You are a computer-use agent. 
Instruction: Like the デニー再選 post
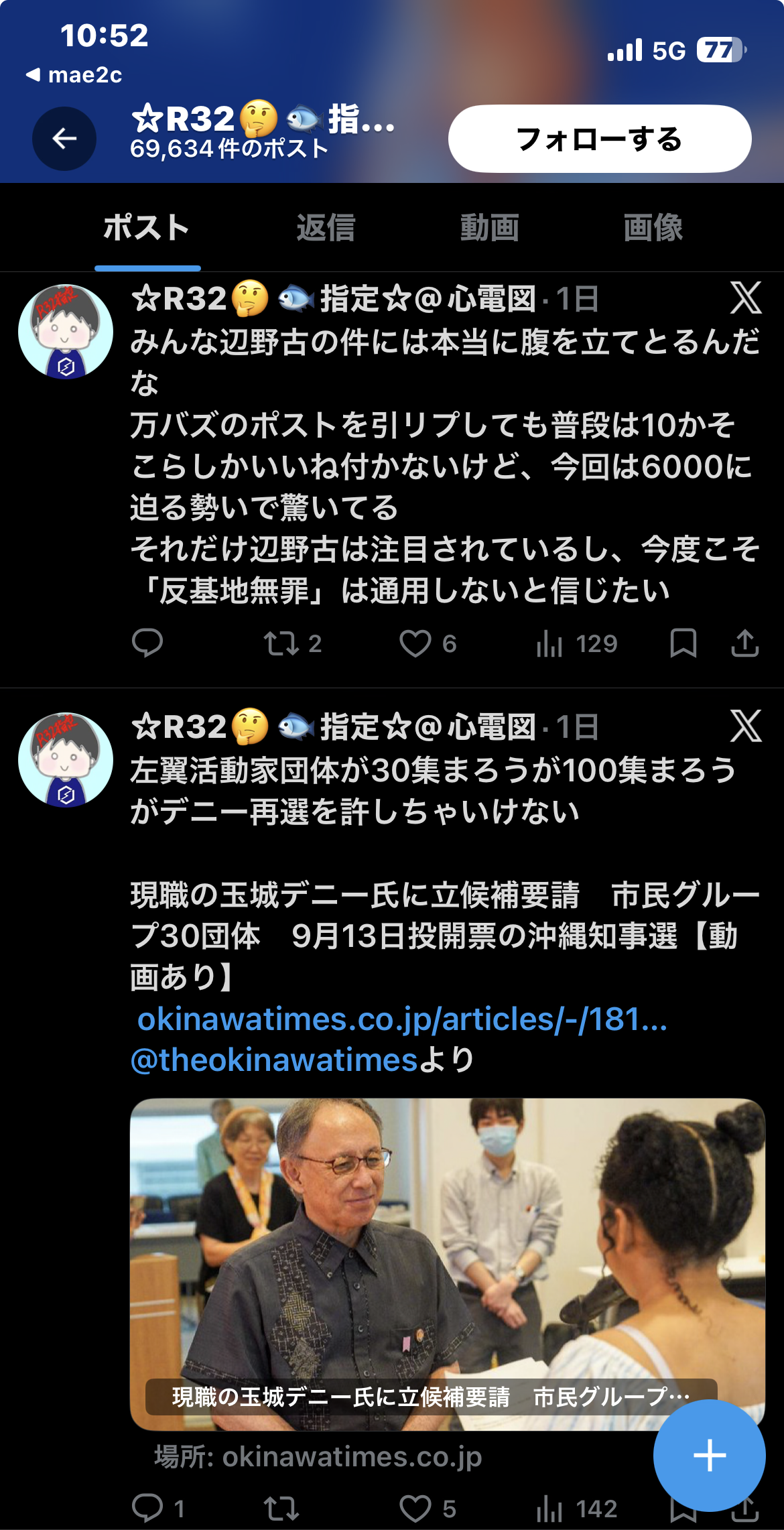pyautogui.click(x=415, y=1509)
